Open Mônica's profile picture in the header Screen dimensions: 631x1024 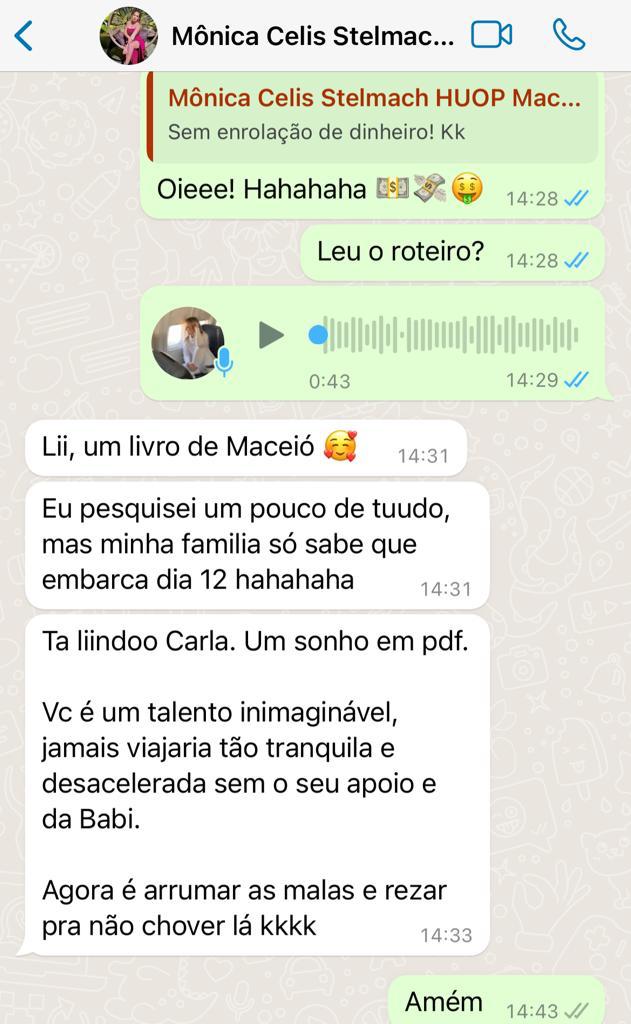pos(128,36)
